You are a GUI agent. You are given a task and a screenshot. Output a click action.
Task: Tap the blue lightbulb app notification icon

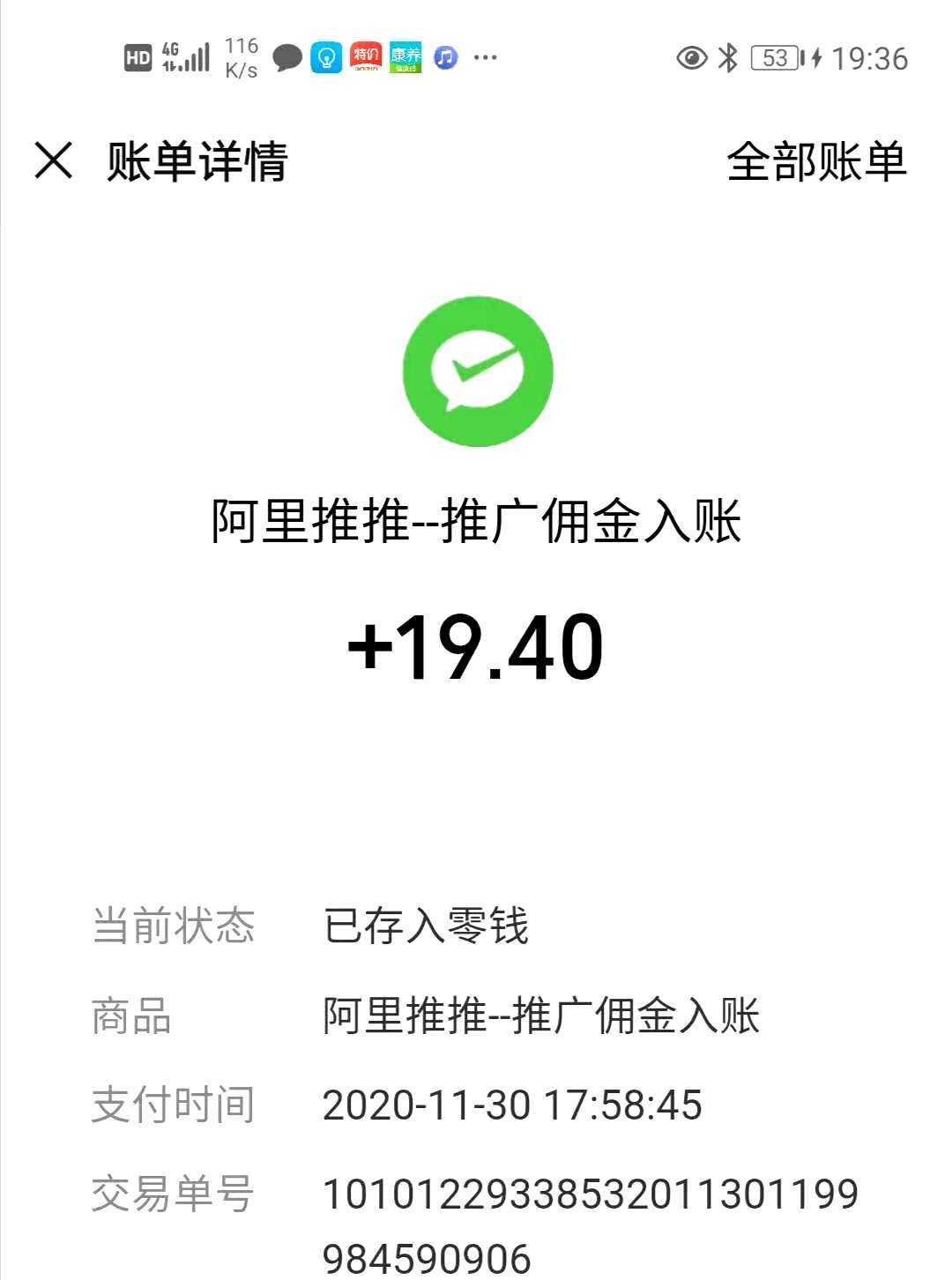(327, 56)
